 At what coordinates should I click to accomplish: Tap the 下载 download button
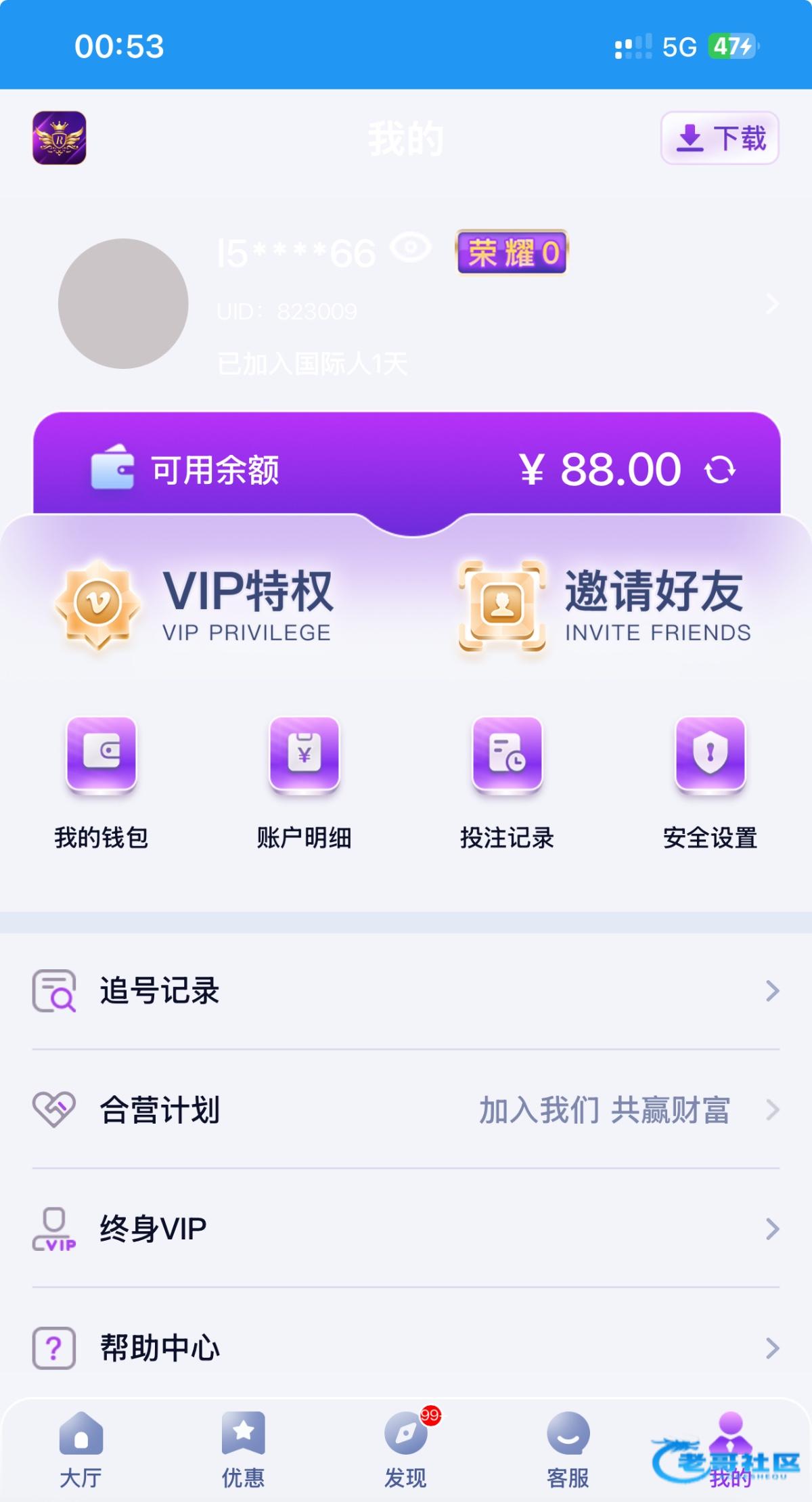(719, 138)
